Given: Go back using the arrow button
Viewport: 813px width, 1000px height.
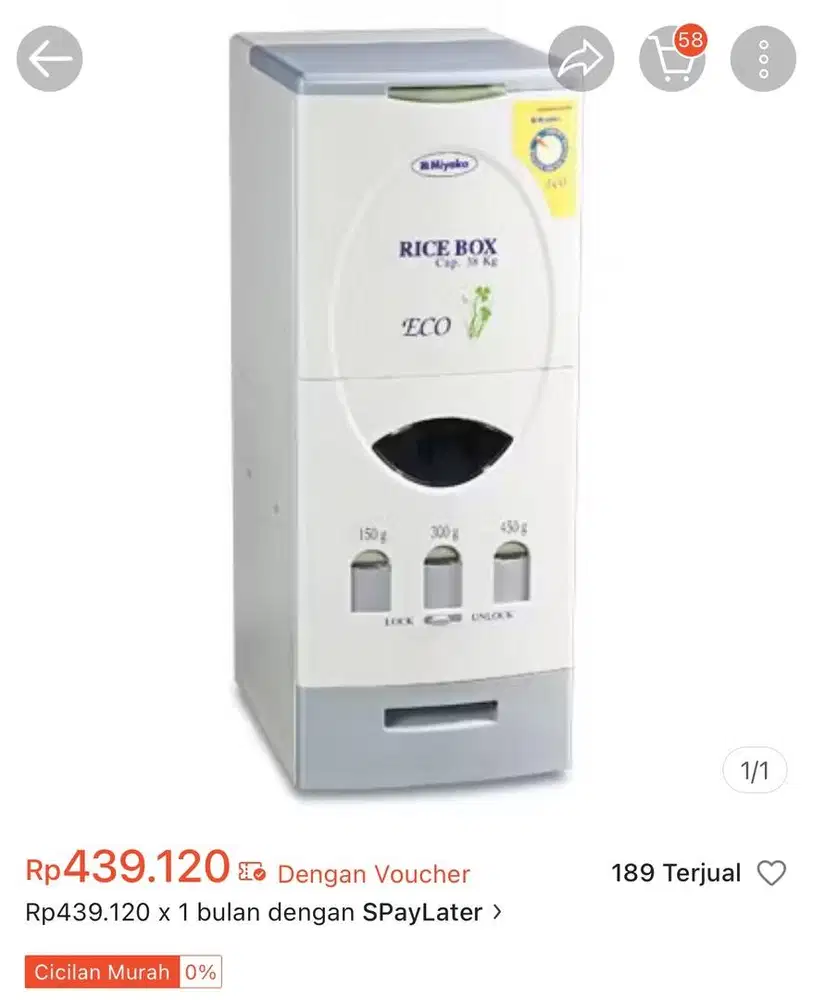Looking at the screenshot, I should 50,59.
